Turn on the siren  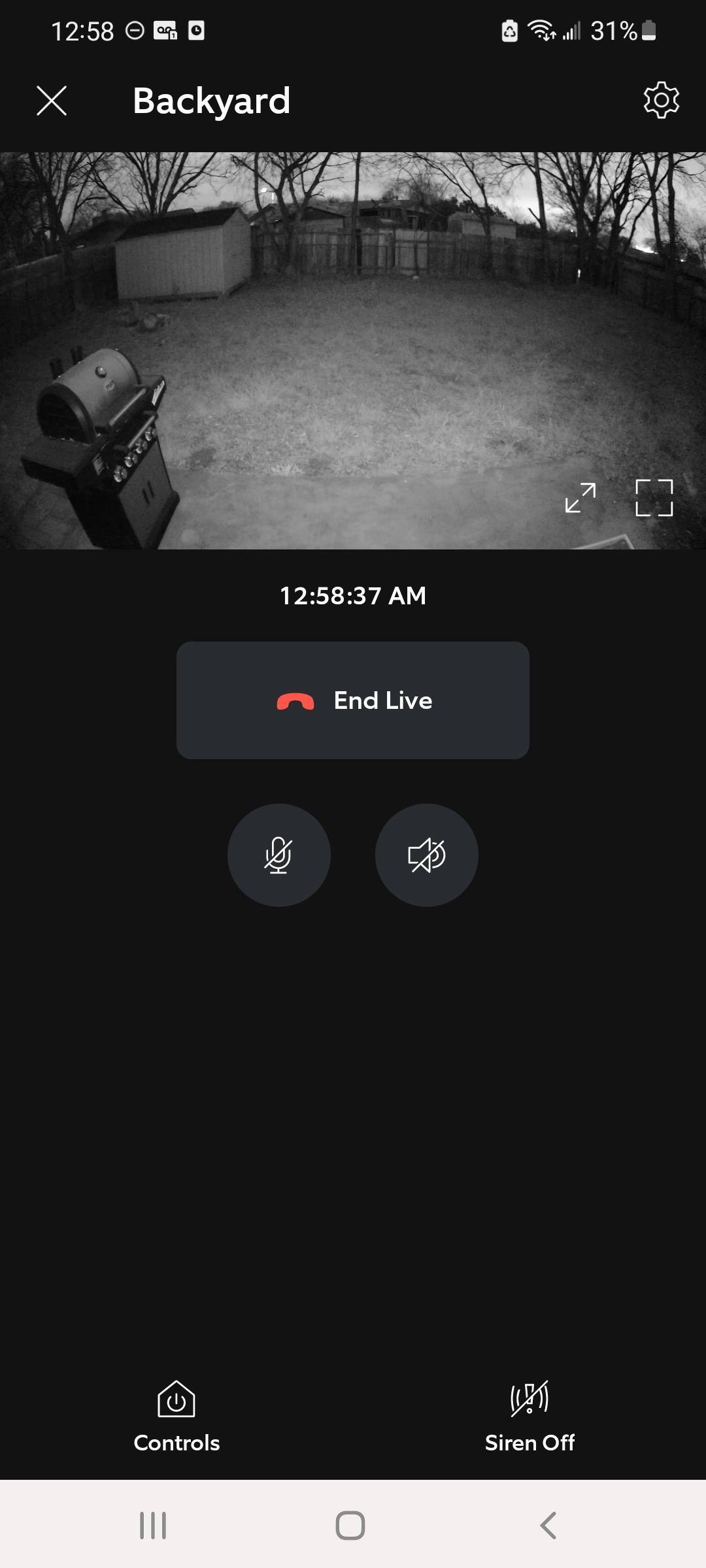tap(529, 1415)
